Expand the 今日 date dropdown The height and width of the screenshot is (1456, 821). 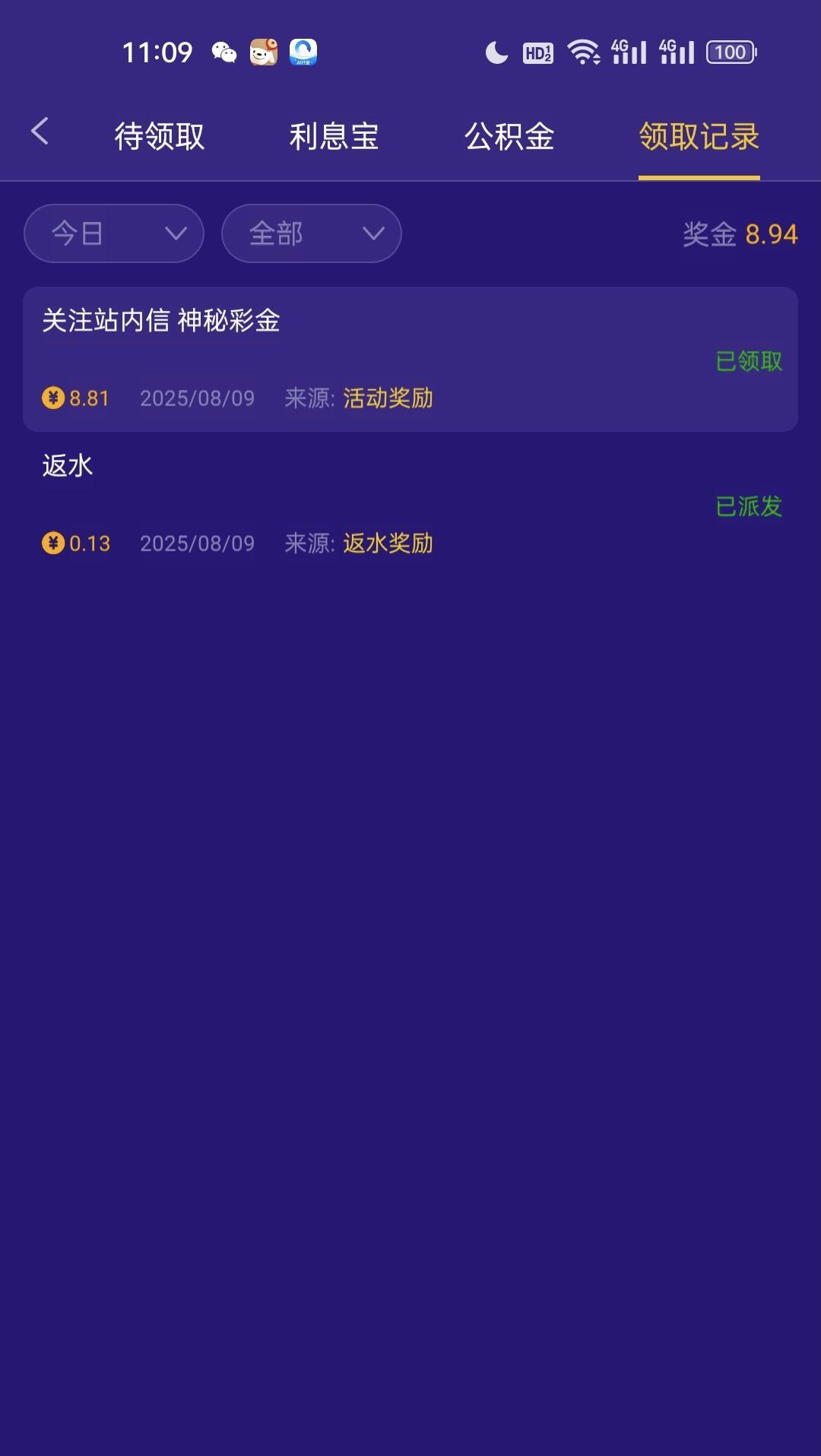click(114, 233)
